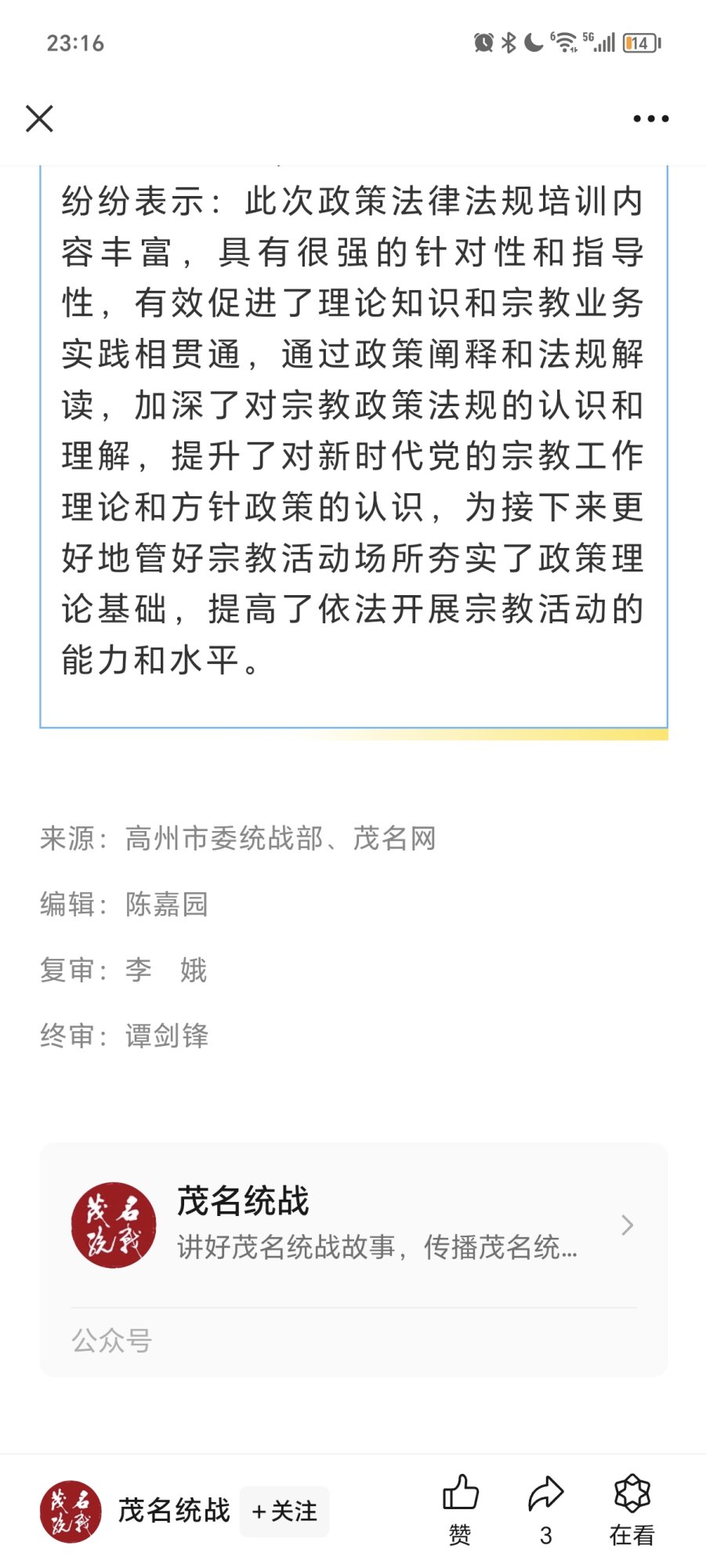
Task: Mark the article as 在看
Action: point(632,1508)
